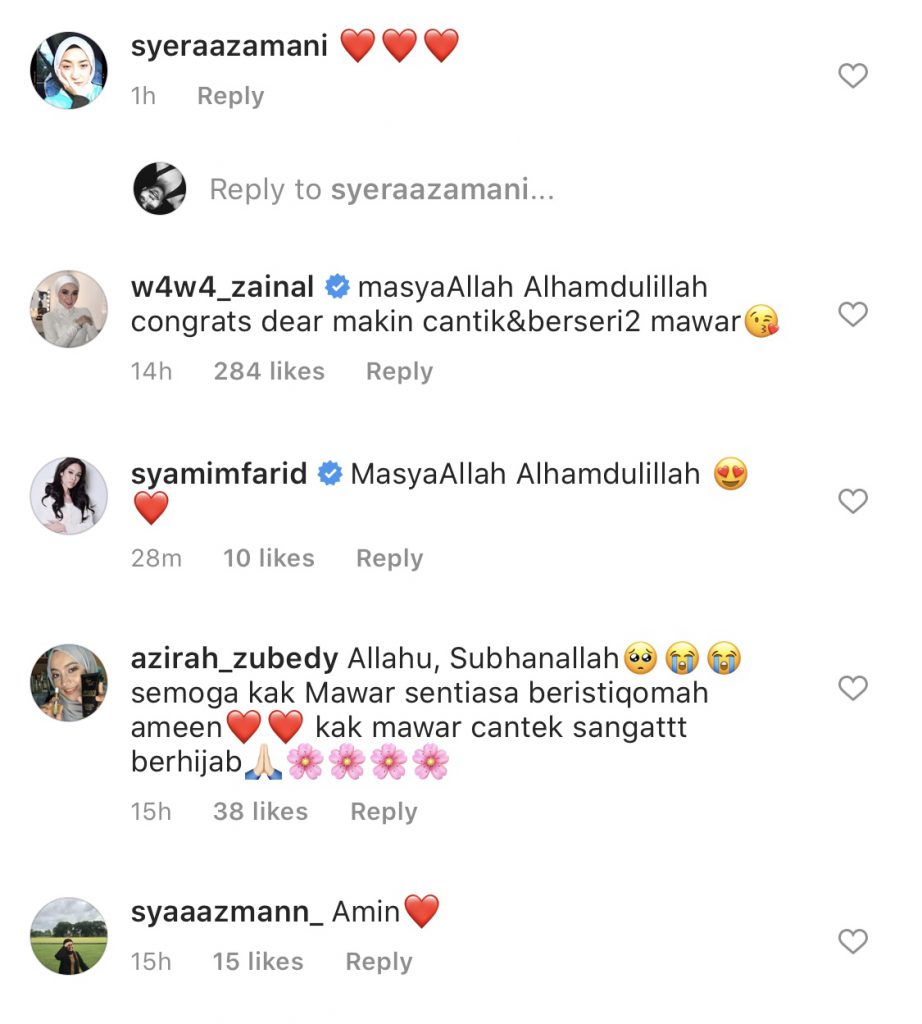Image resolution: width=922 pixels, height=1024 pixels.
Task: Like syaaazmann_'s comment
Action: point(852,941)
